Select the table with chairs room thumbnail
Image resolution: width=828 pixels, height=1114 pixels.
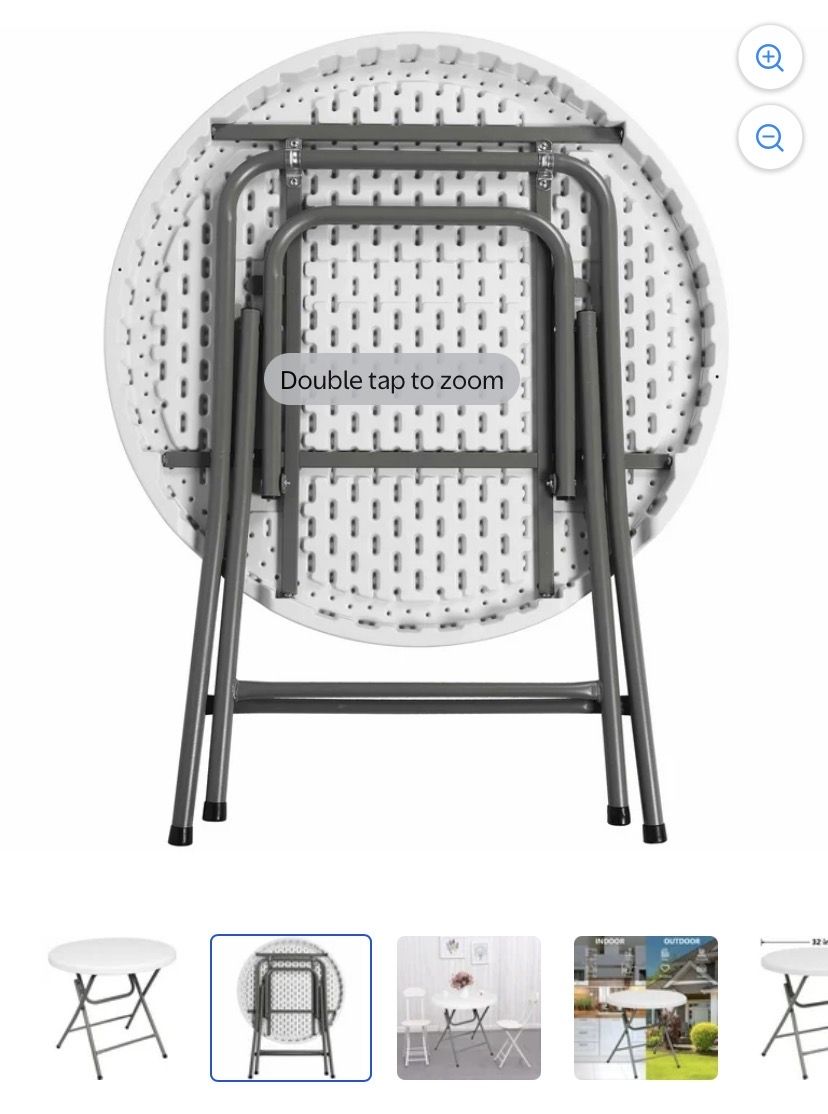[x=468, y=1008]
